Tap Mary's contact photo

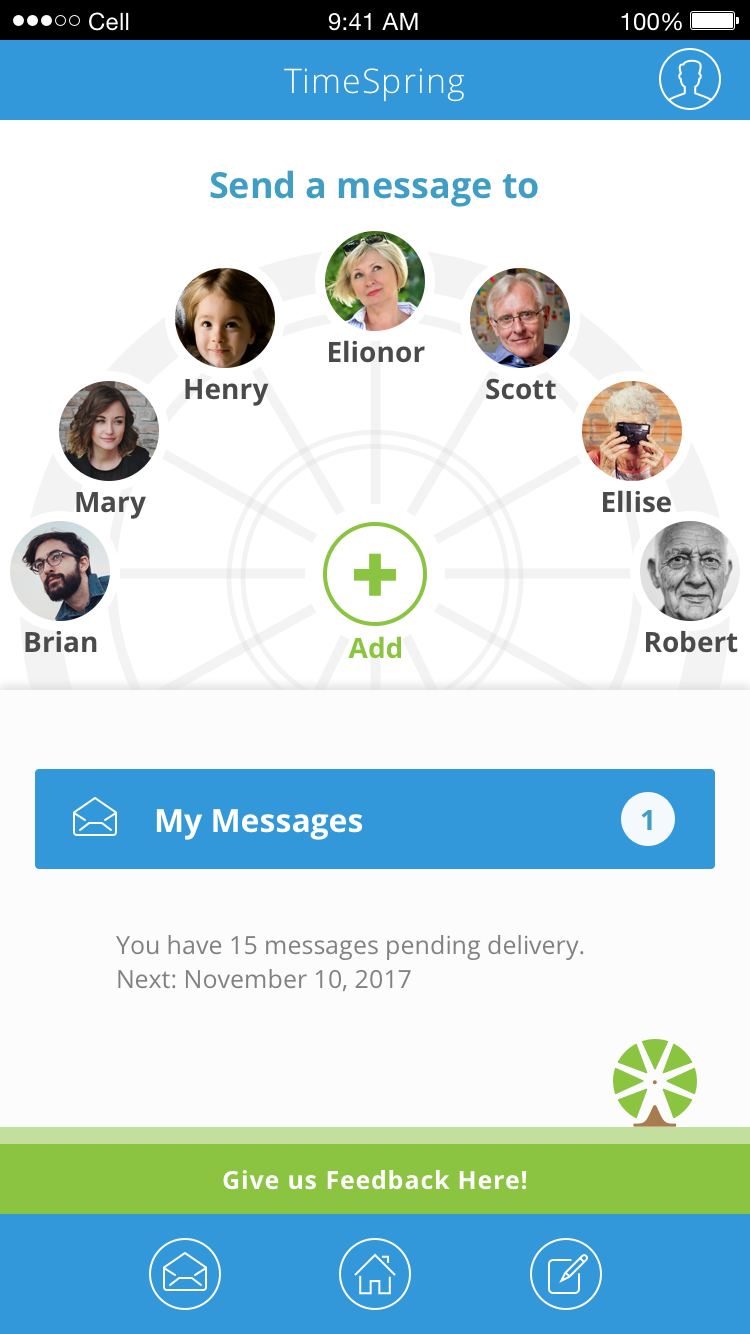tap(109, 431)
